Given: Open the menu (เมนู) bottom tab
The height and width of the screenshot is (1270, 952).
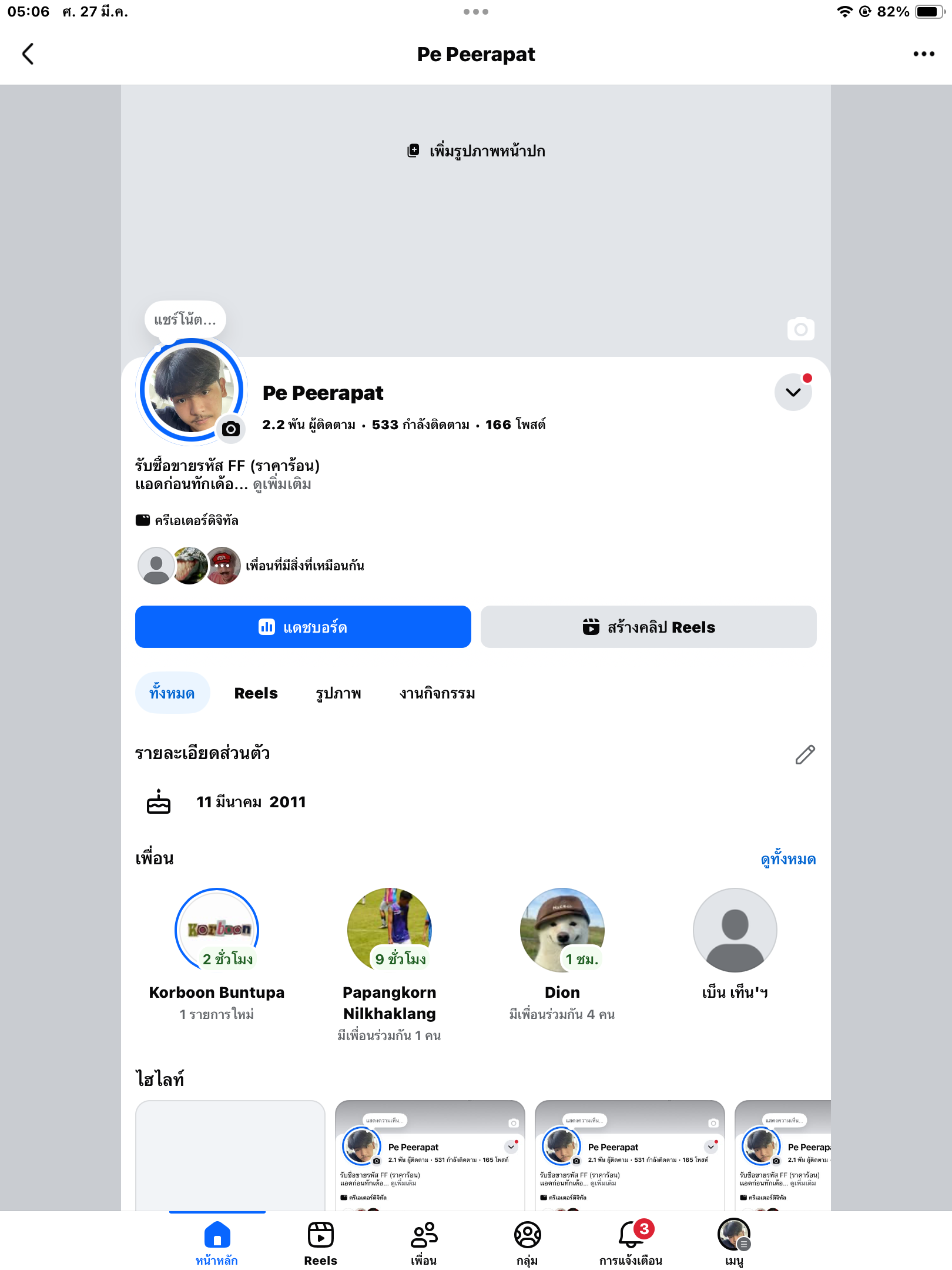Looking at the screenshot, I should pyautogui.click(x=734, y=1242).
